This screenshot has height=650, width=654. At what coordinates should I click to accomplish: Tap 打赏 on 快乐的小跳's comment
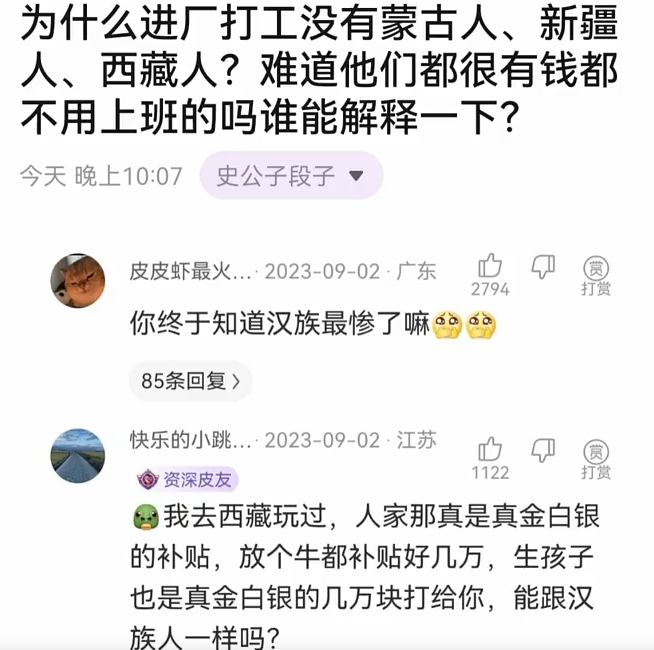[x=597, y=457]
